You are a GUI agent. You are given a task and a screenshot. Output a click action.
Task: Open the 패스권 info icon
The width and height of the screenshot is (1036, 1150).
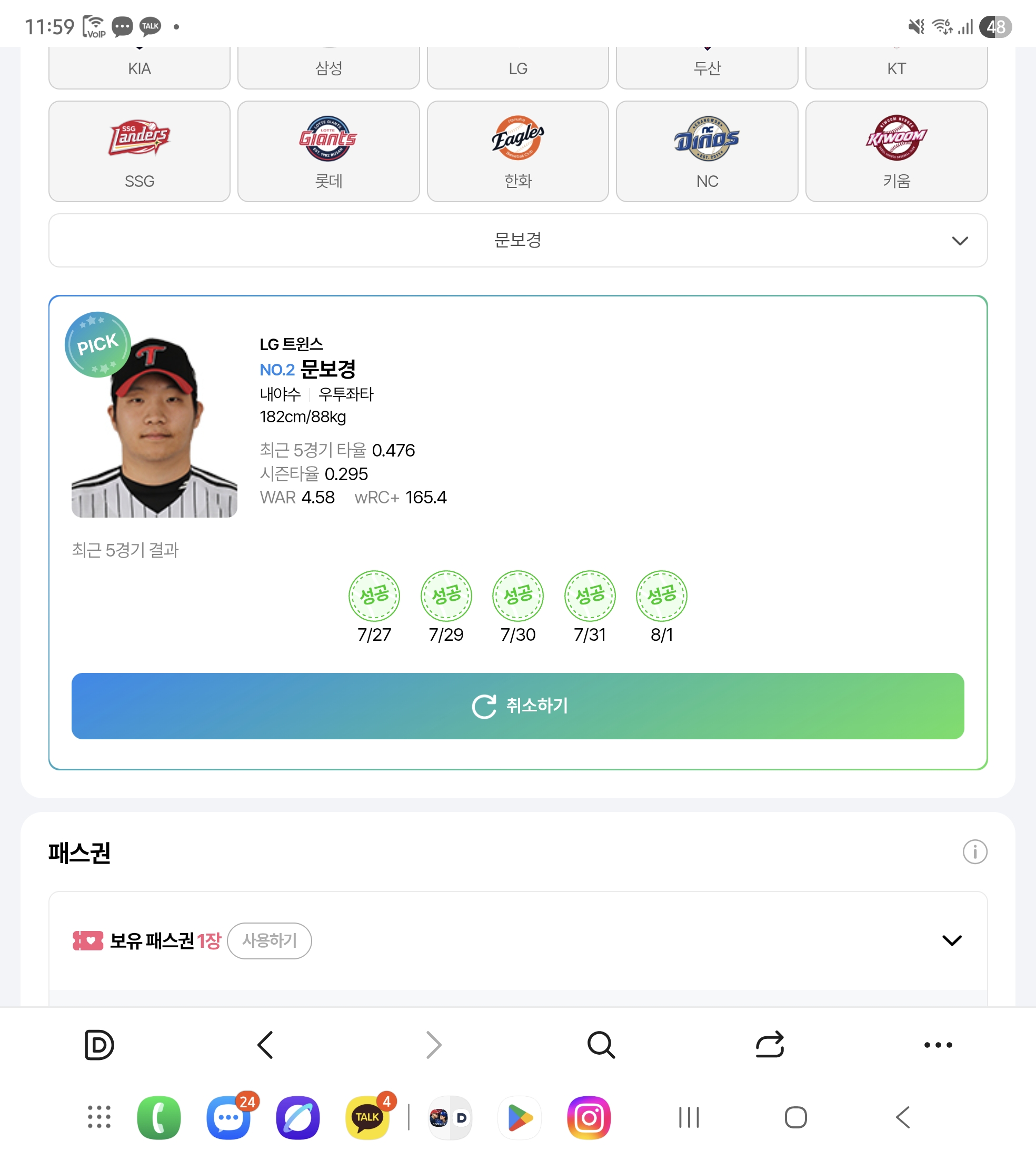pyautogui.click(x=974, y=851)
